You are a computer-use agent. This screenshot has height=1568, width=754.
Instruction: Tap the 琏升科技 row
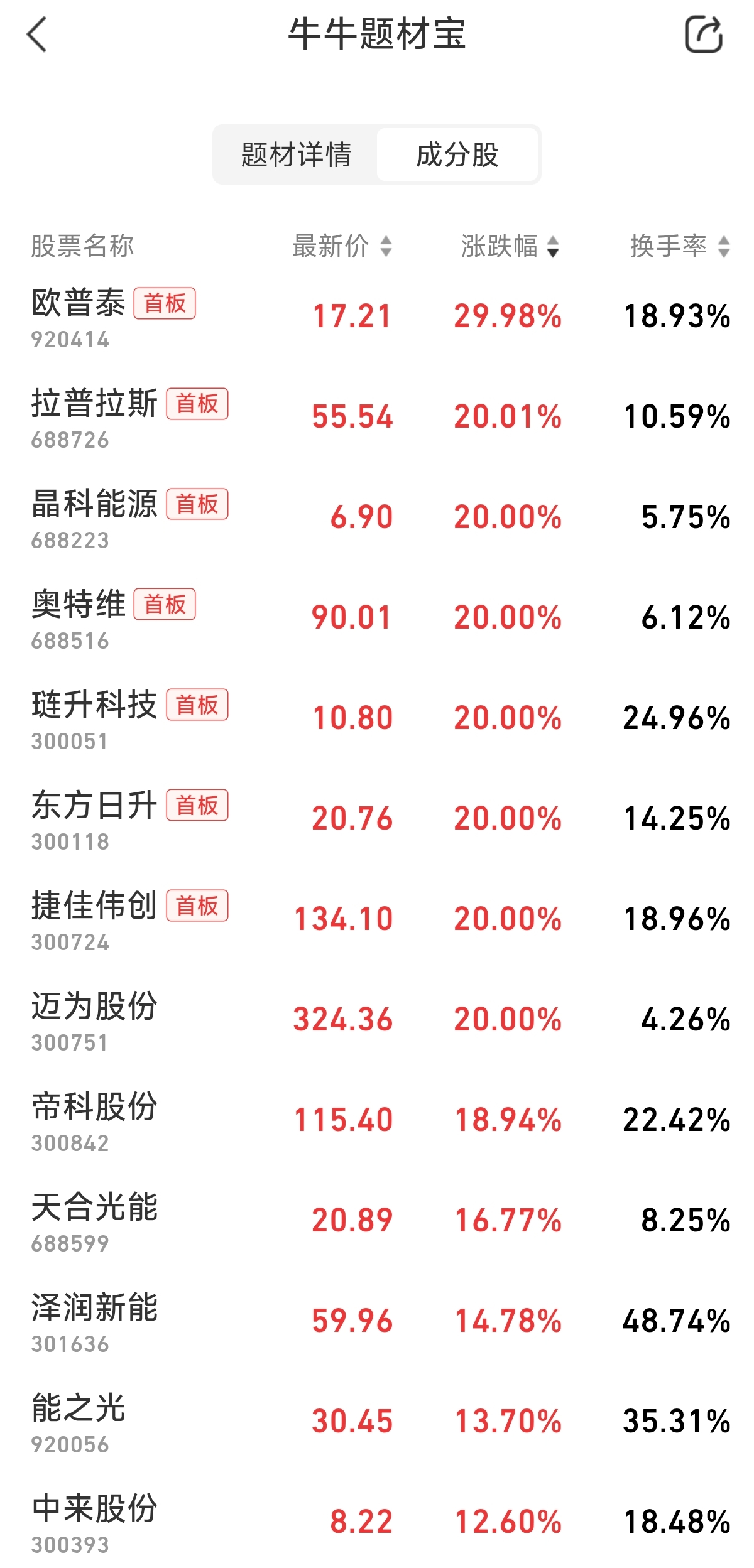click(x=94, y=718)
